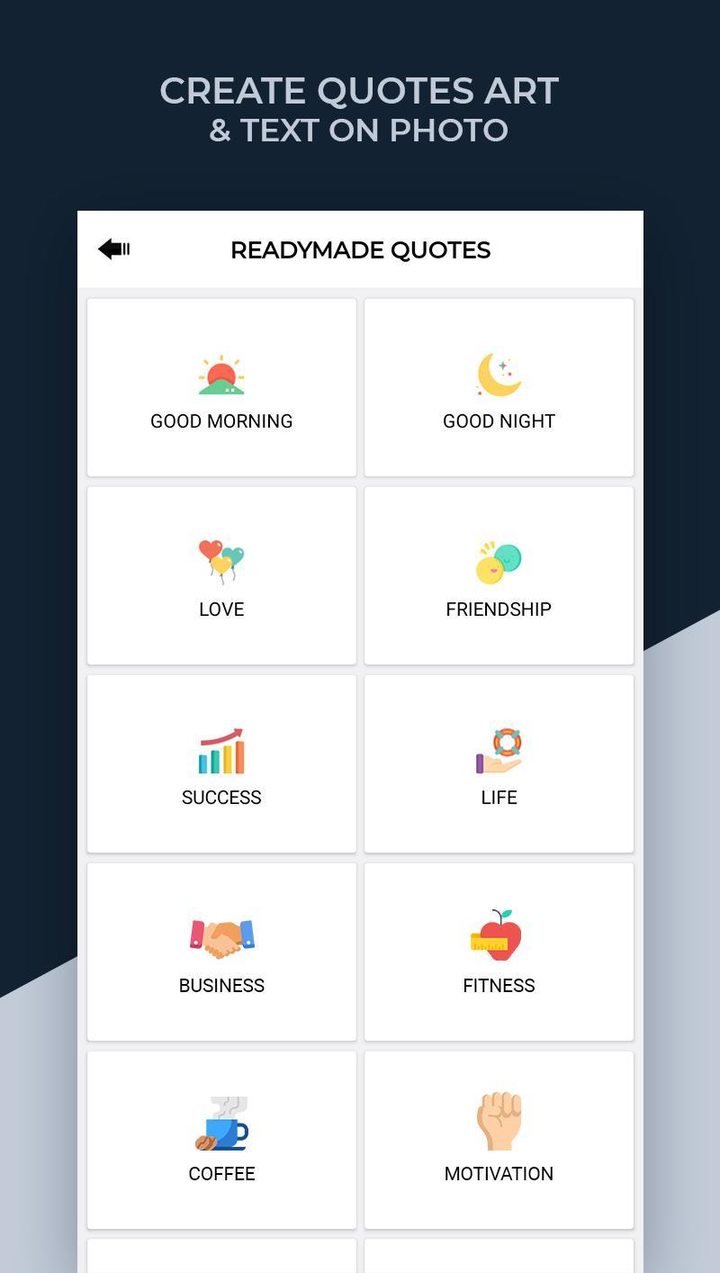This screenshot has height=1273, width=720.
Task: Tap the Good Night crescent moon icon
Action: click(x=498, y=374)
